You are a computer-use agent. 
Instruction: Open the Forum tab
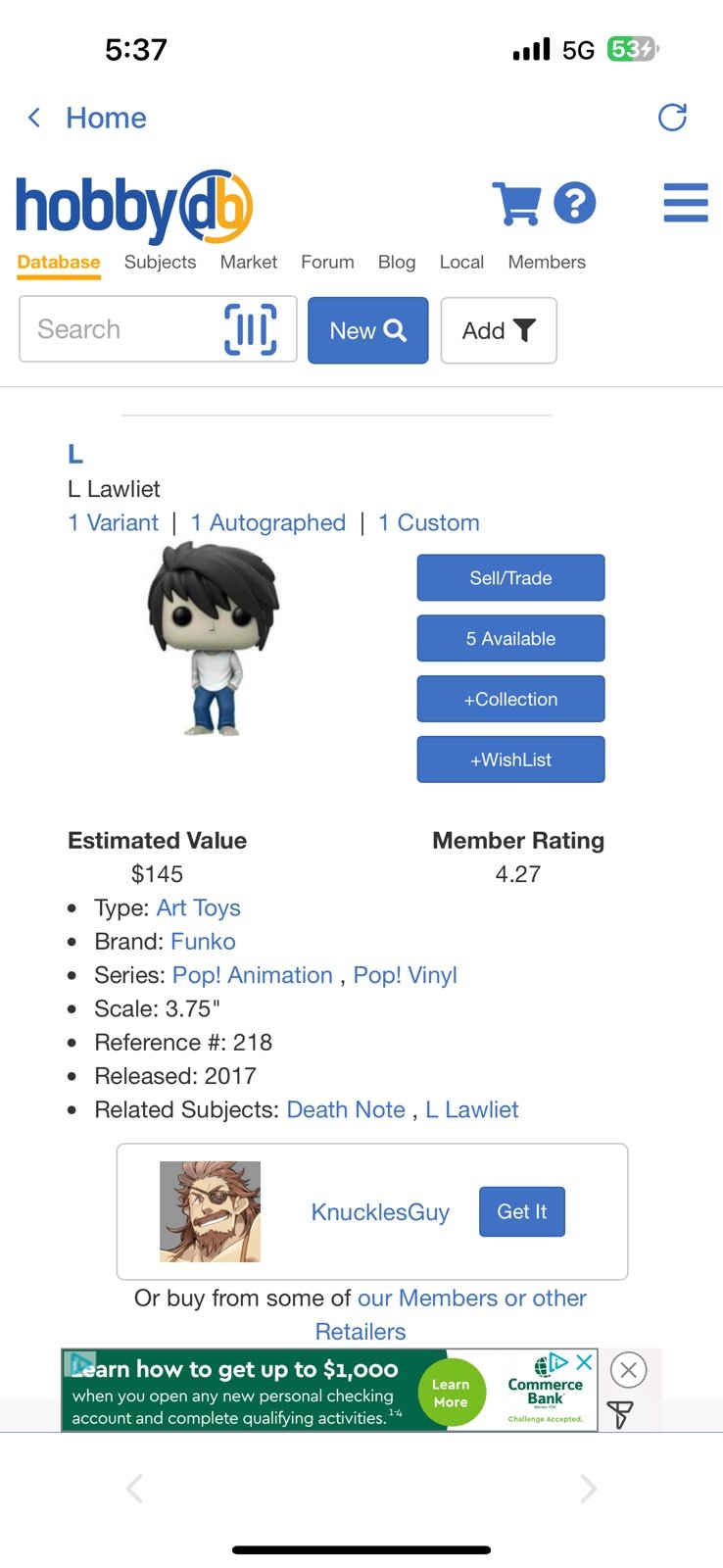click(x=327, y=262)
